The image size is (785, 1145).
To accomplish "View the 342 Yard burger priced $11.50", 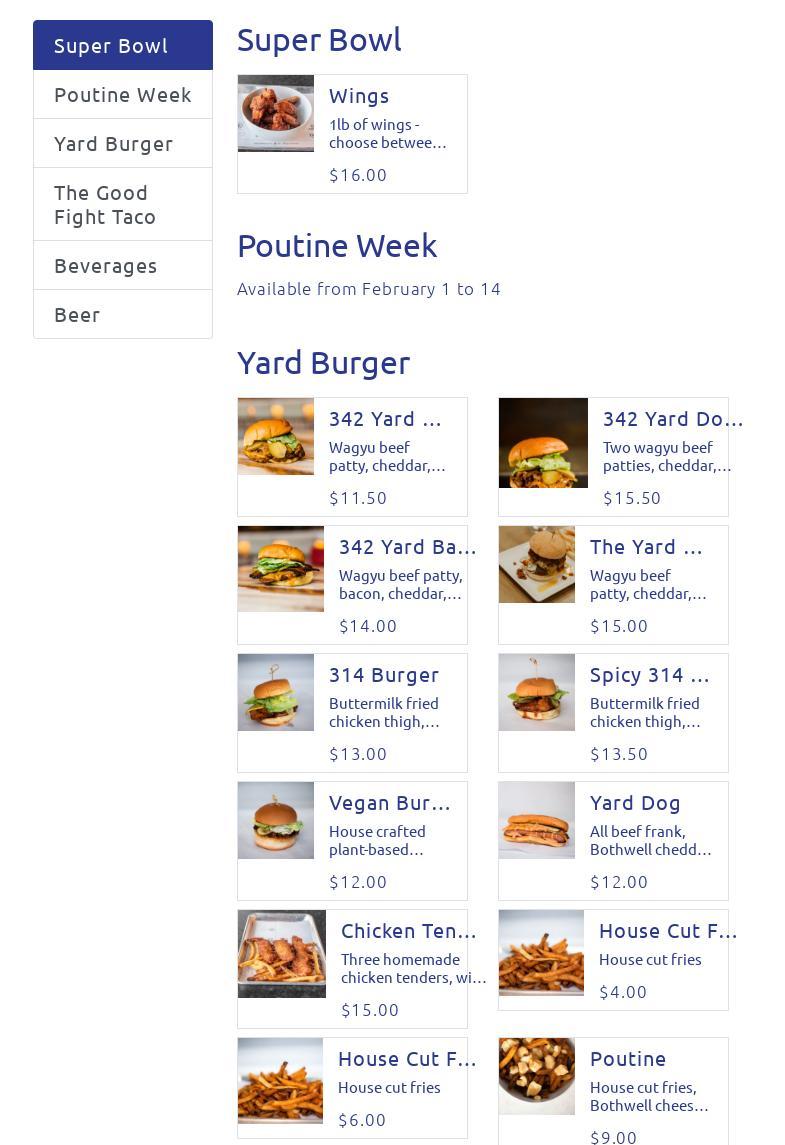I will 352,457.
